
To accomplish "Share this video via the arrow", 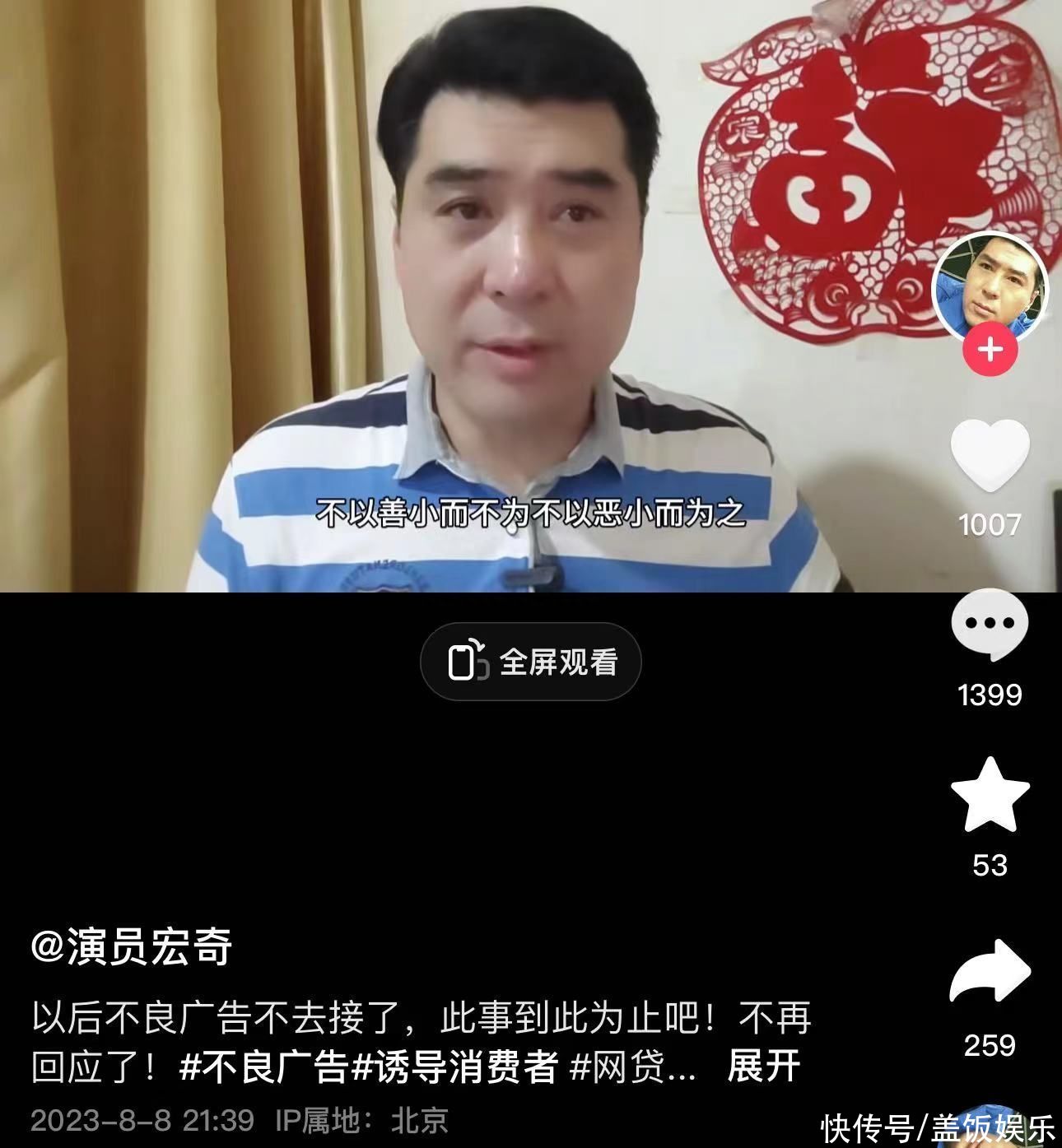I will 990,971.
